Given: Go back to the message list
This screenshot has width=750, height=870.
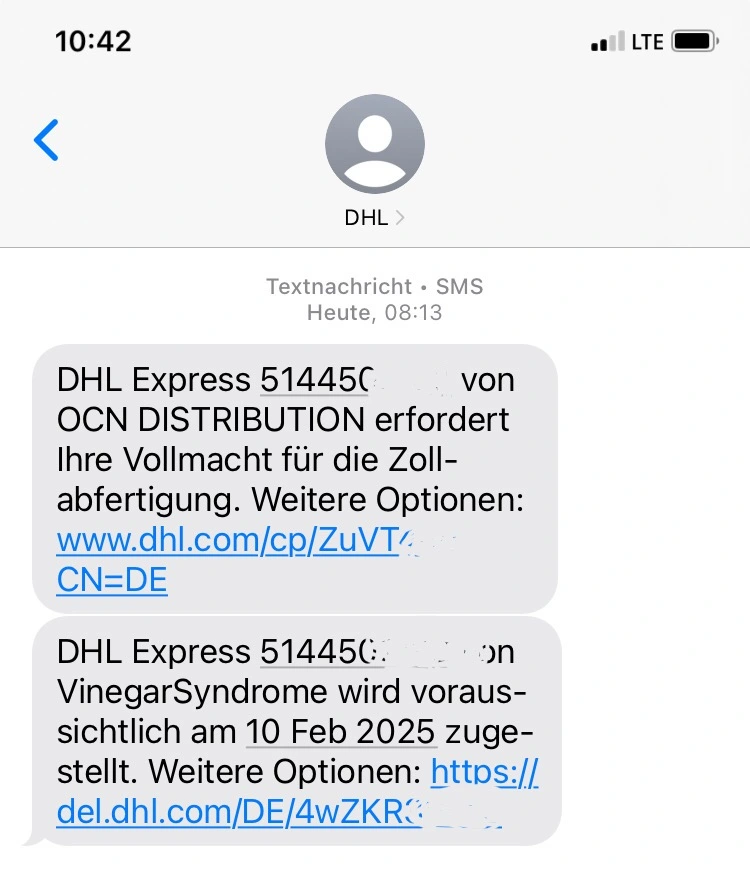Looking at the screenshot, I should (x=46, y=141).
